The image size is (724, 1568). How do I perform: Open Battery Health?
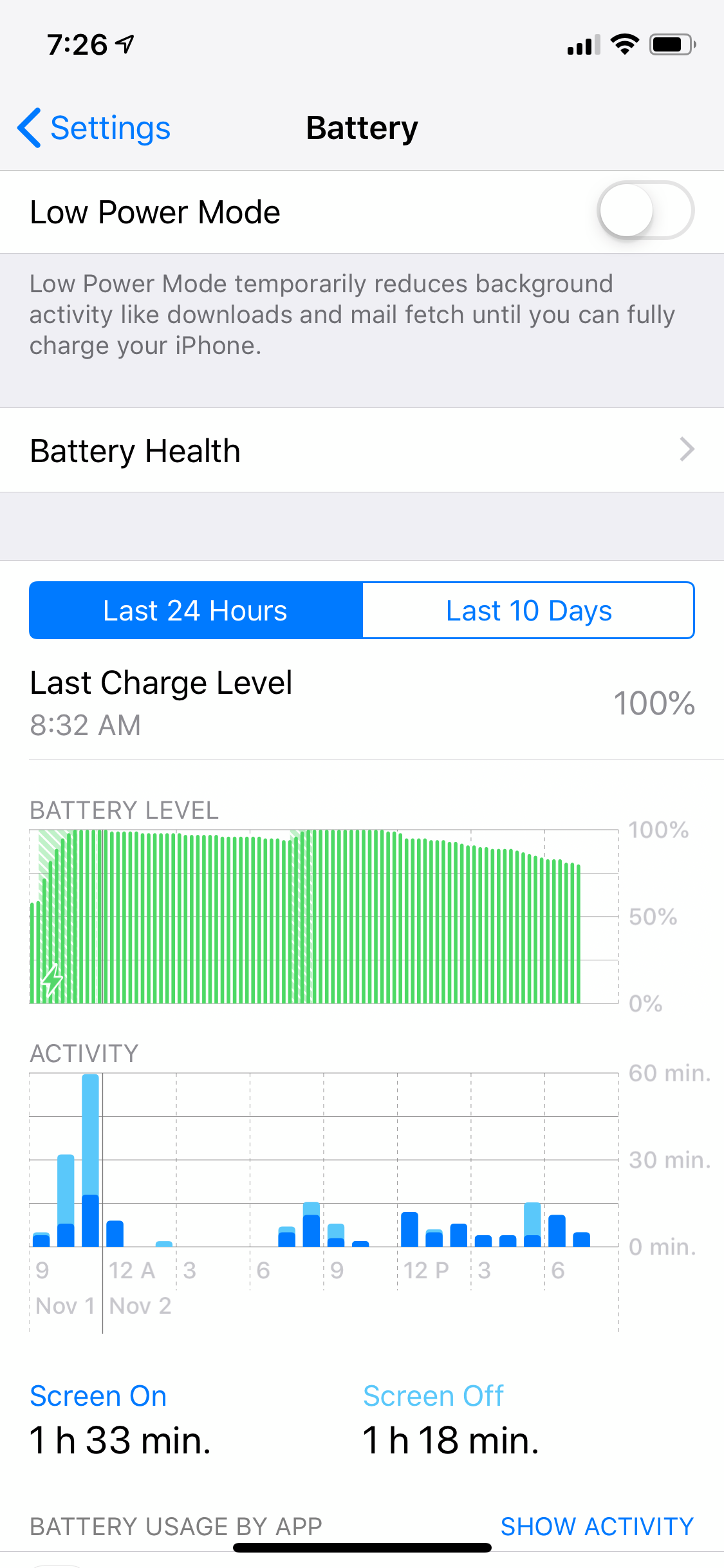tap(362, 450)
